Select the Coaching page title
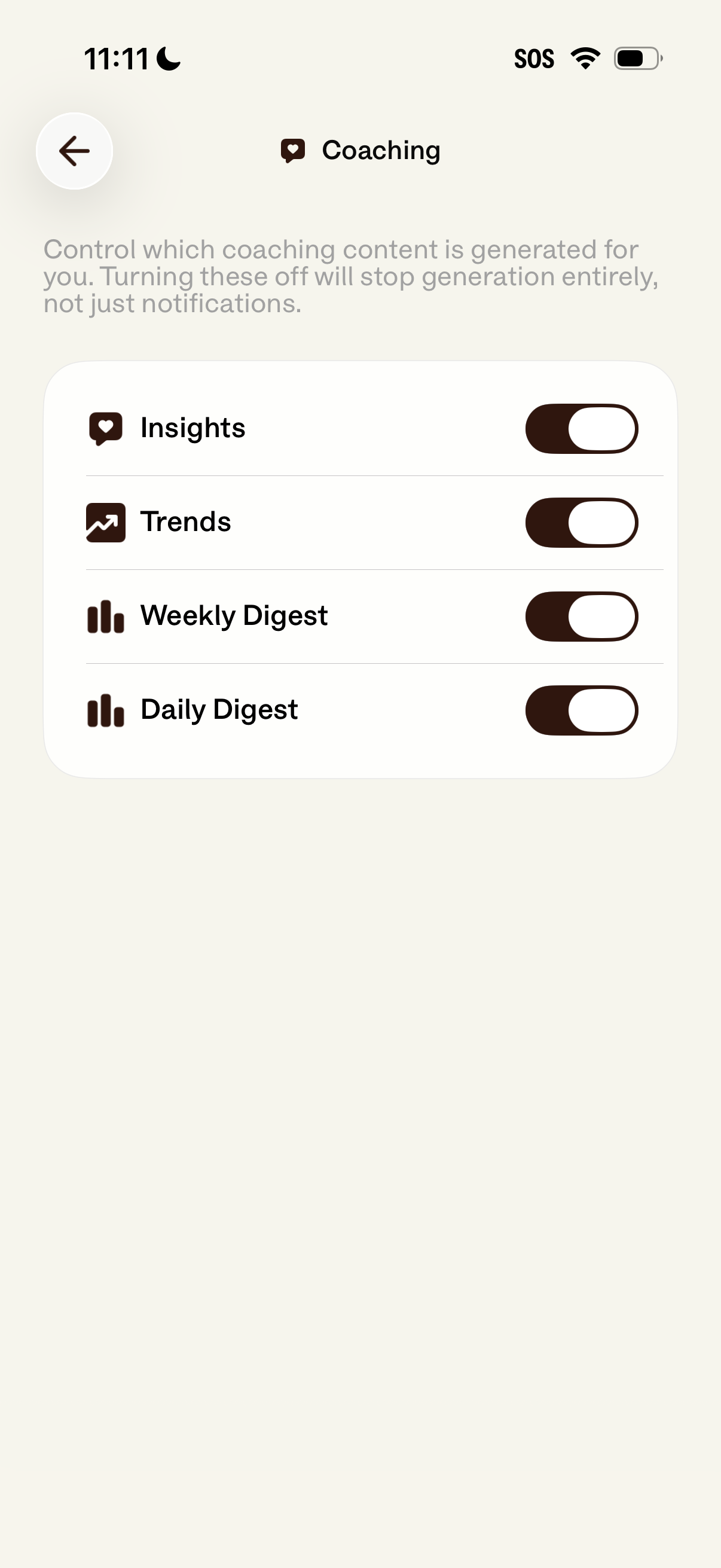 point(380,150)
